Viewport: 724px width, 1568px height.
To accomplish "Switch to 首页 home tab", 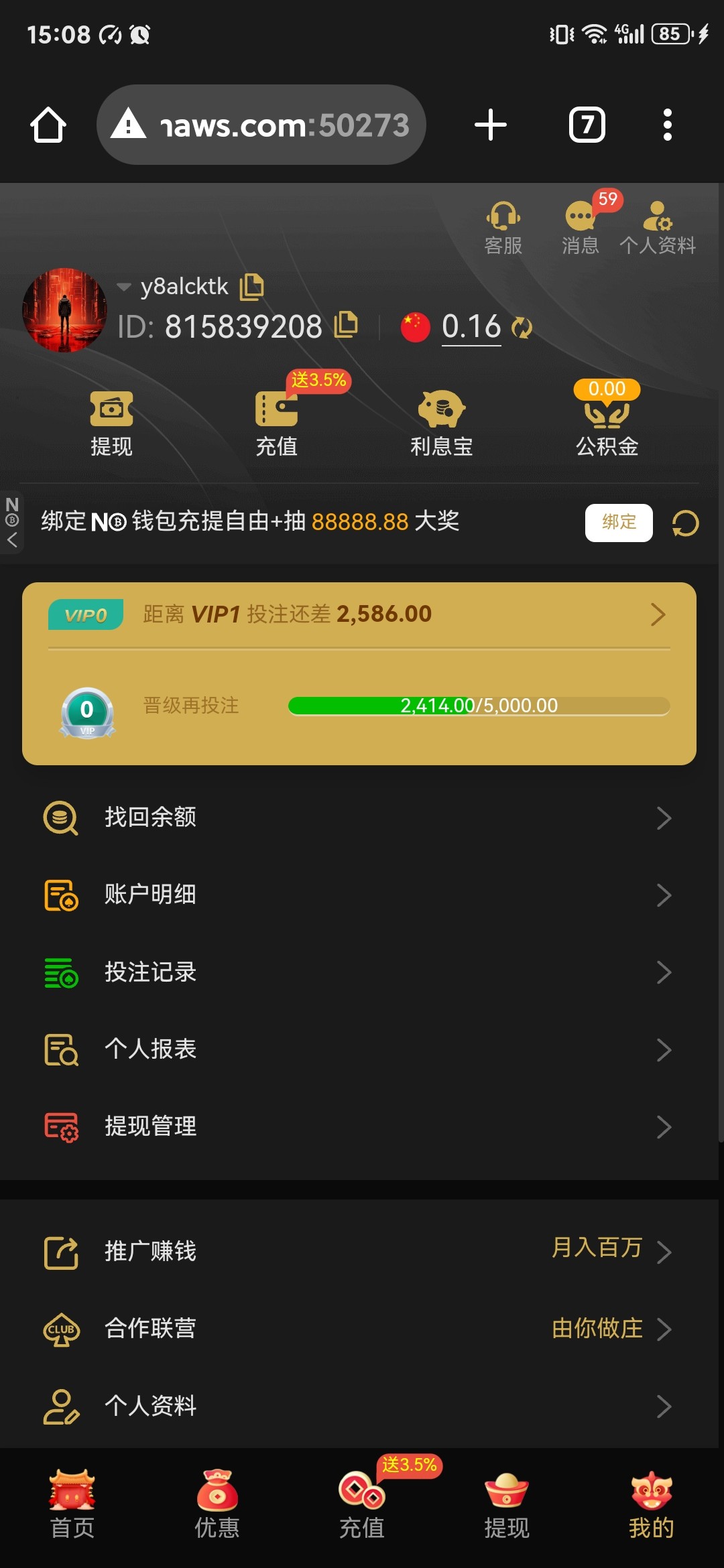I will pyautogui.click(x=72, y=1505).
